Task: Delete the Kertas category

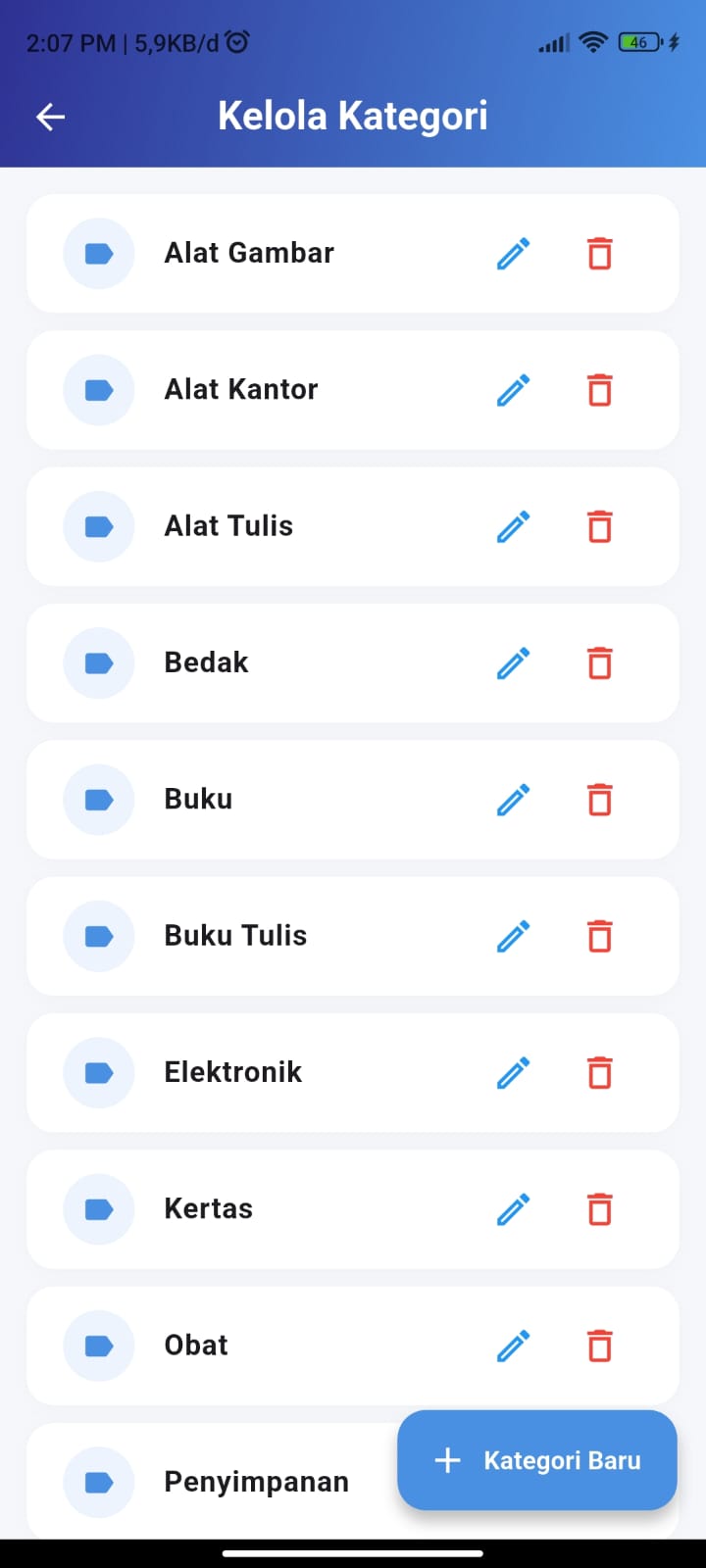Action: [x=599, y=1209]
